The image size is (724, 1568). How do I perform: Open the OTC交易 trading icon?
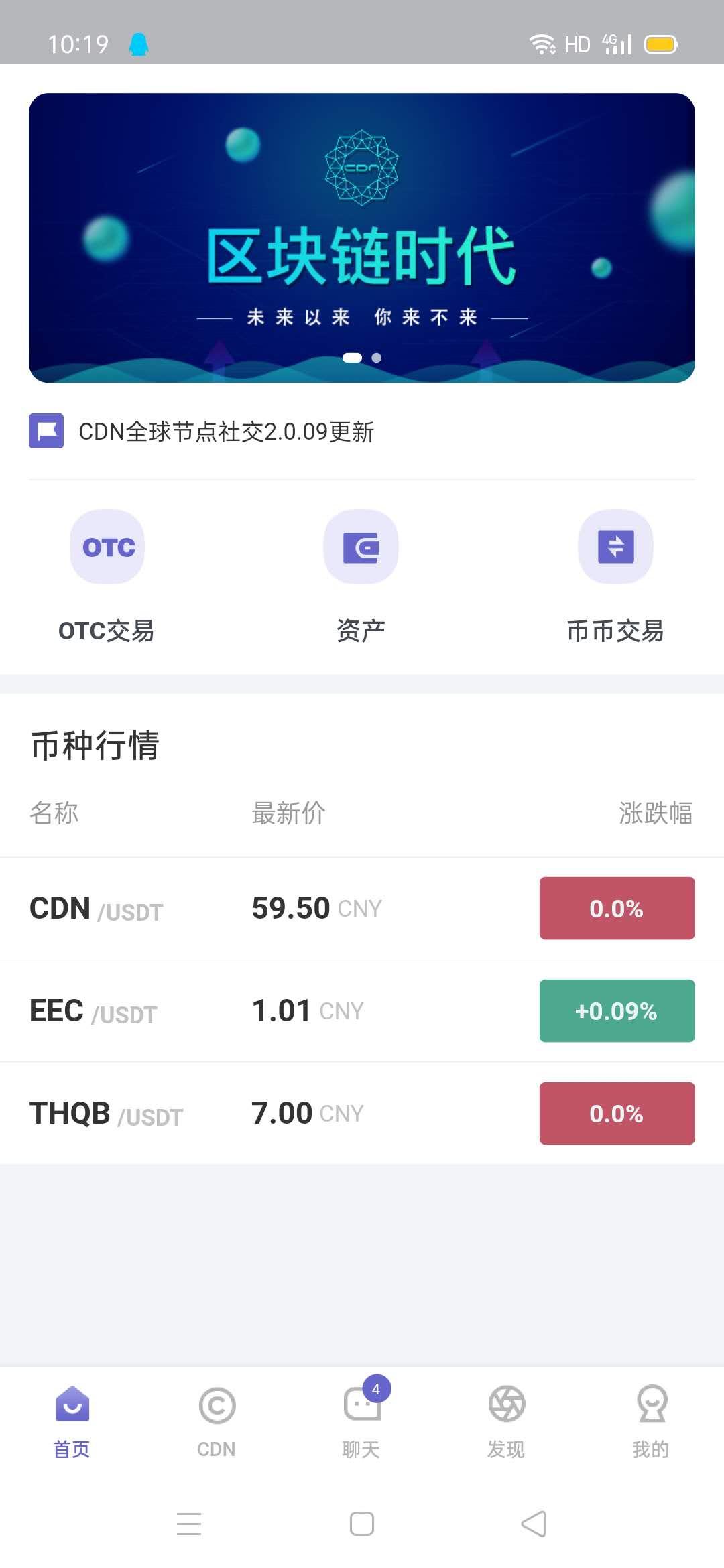[107, 546]
